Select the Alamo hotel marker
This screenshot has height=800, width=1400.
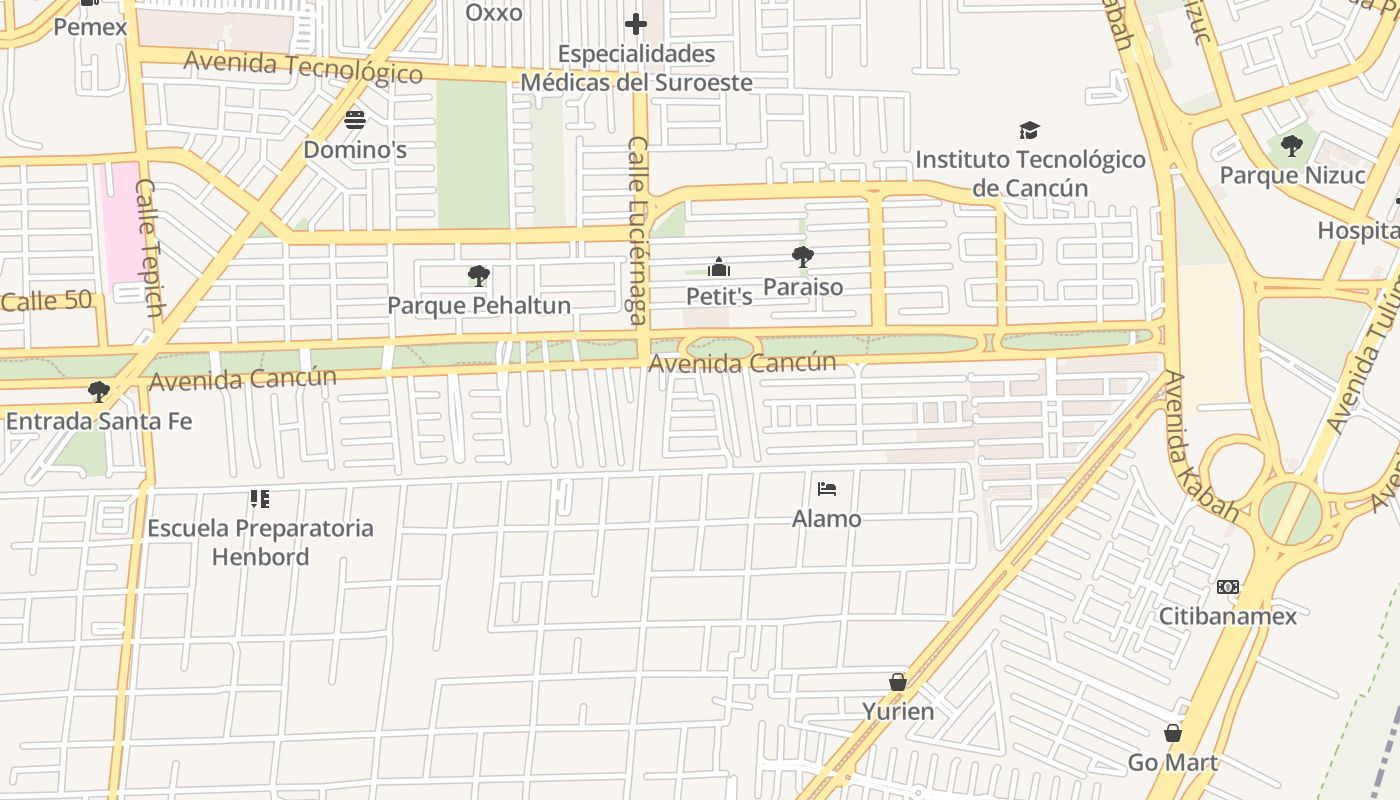827,489
